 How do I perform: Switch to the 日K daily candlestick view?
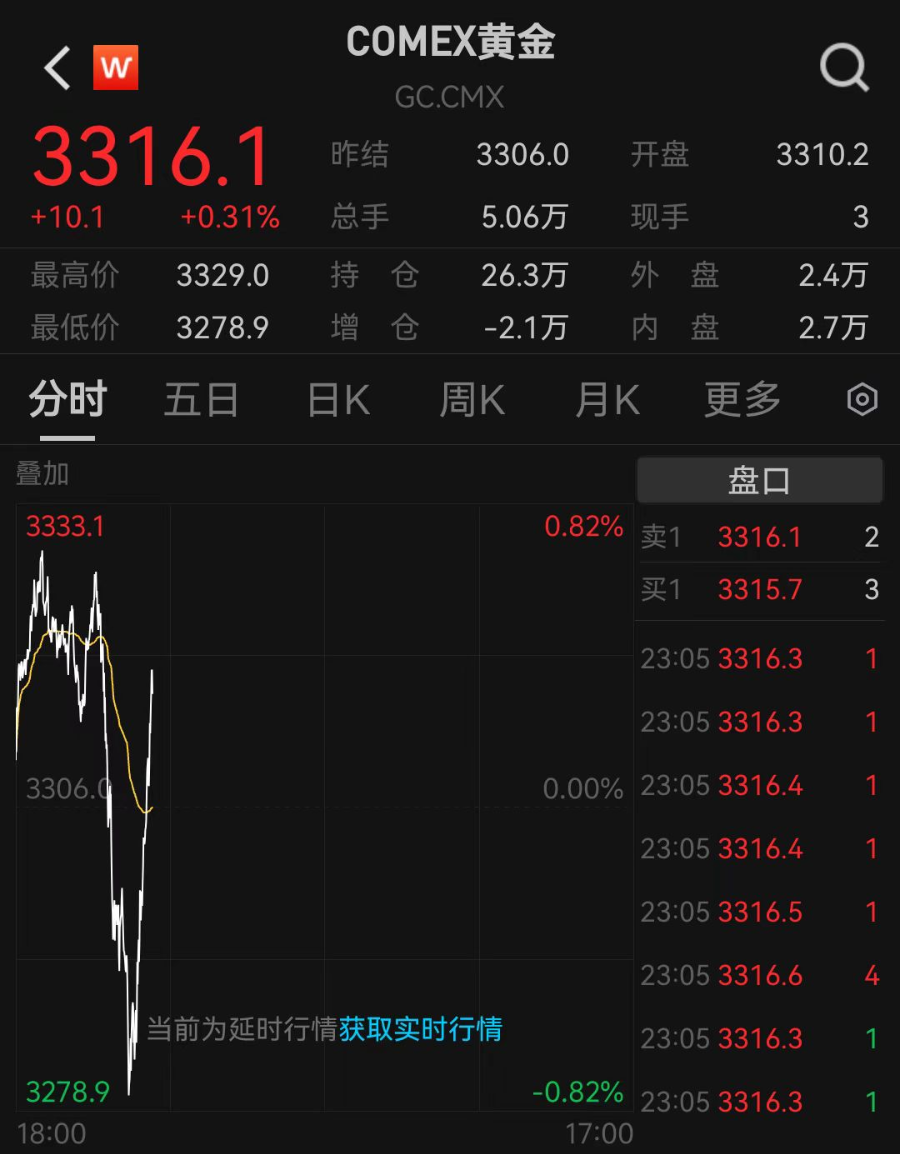pos(337,399)
